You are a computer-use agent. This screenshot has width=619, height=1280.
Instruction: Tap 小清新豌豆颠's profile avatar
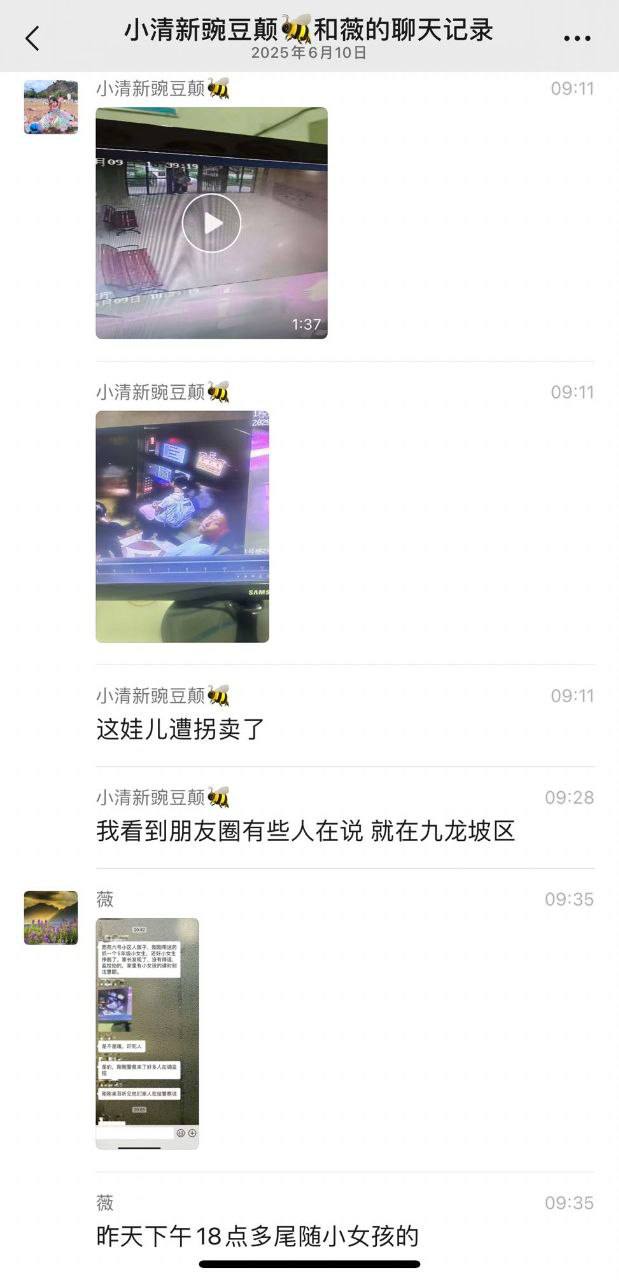51,107
